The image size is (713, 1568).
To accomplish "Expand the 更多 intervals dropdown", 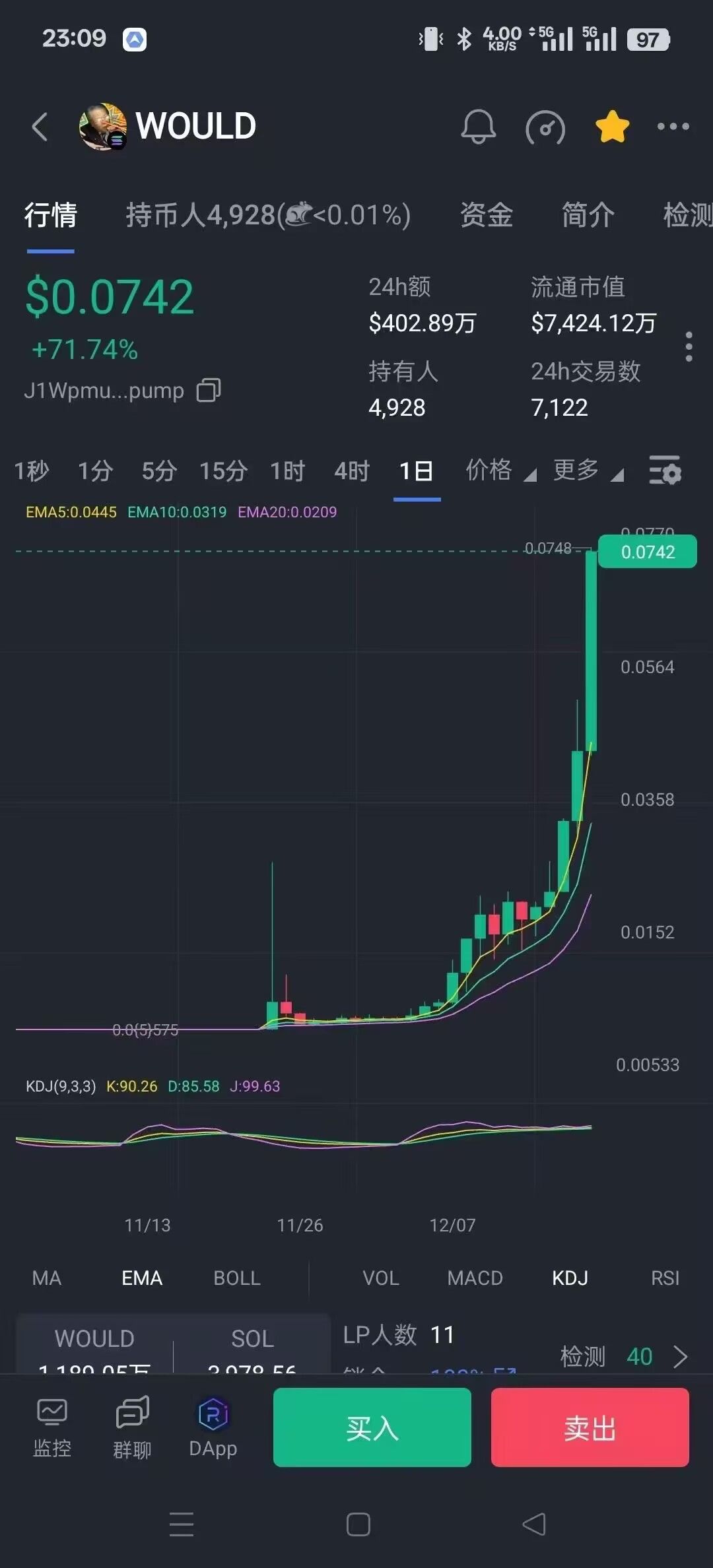I will (x=587, y=471).
